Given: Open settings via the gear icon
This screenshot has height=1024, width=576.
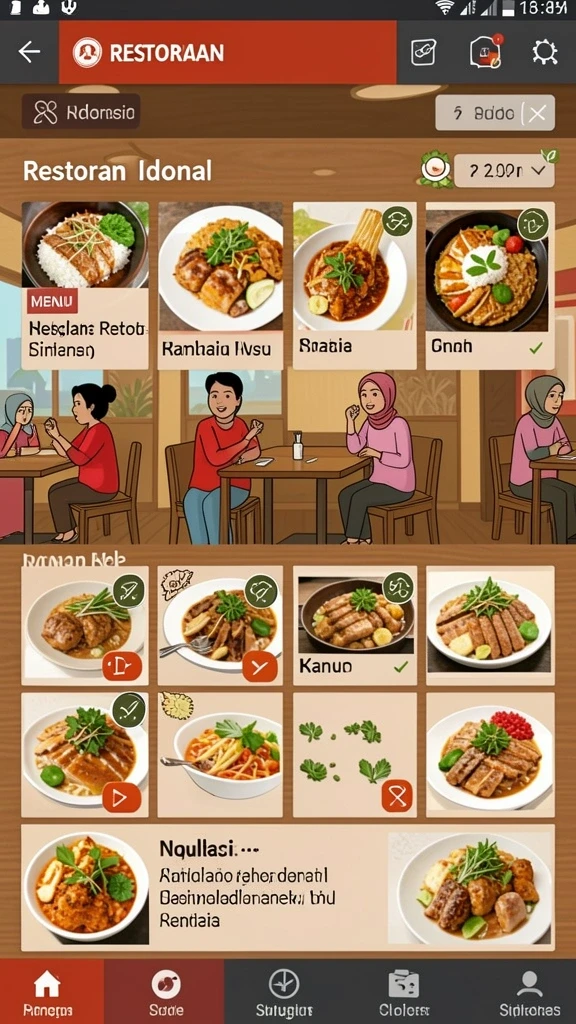Looking at the screenshot, I should 544,52.
